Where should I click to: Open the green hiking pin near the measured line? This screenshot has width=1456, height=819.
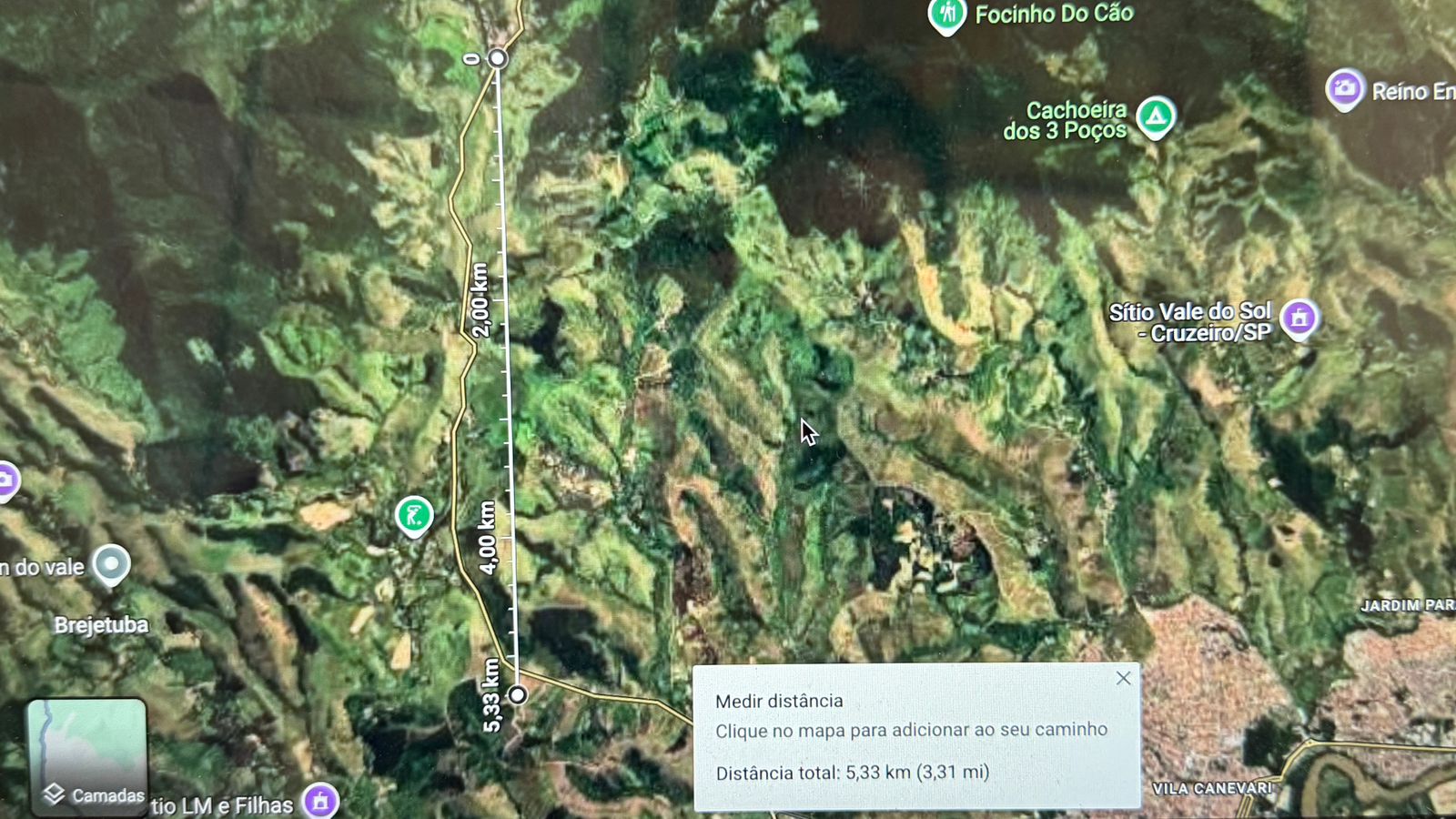point(414,515)
